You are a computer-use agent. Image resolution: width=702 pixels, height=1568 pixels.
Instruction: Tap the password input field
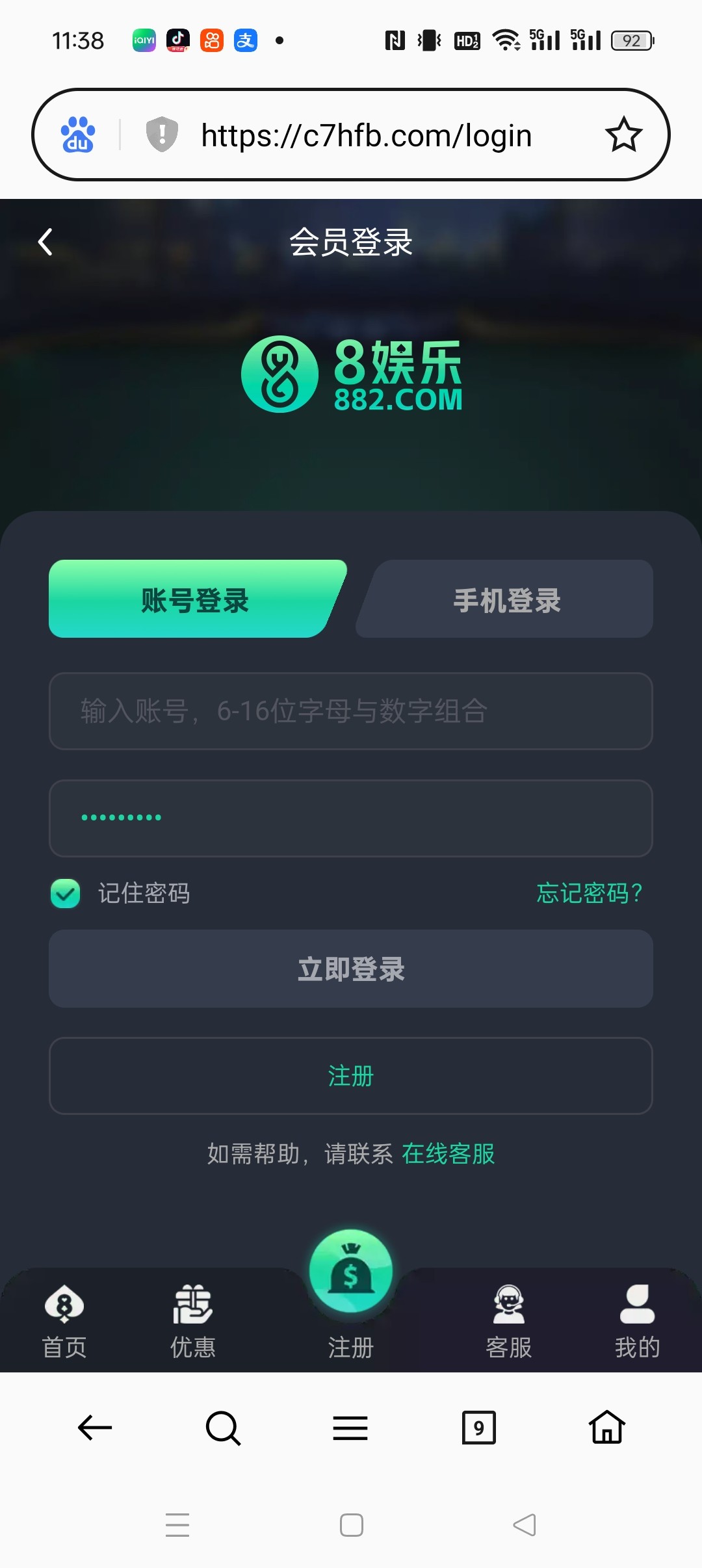pyautogui.click(x=351, y=818)
